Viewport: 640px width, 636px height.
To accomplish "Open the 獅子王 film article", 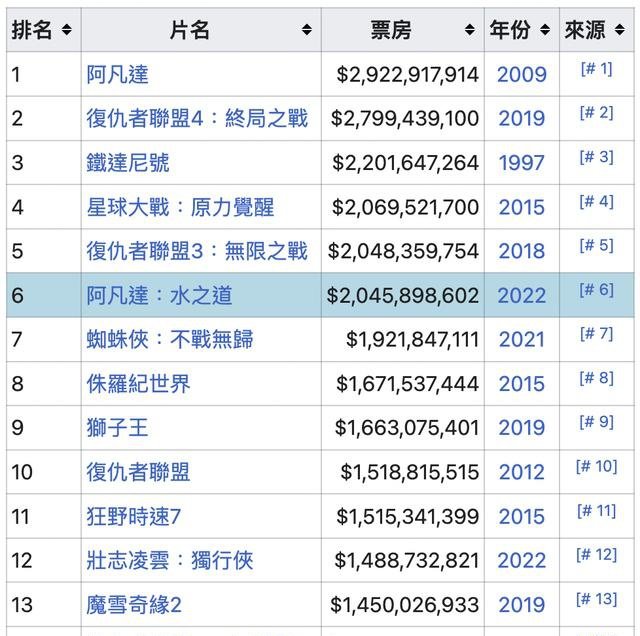I will click(x=117, y=428).
